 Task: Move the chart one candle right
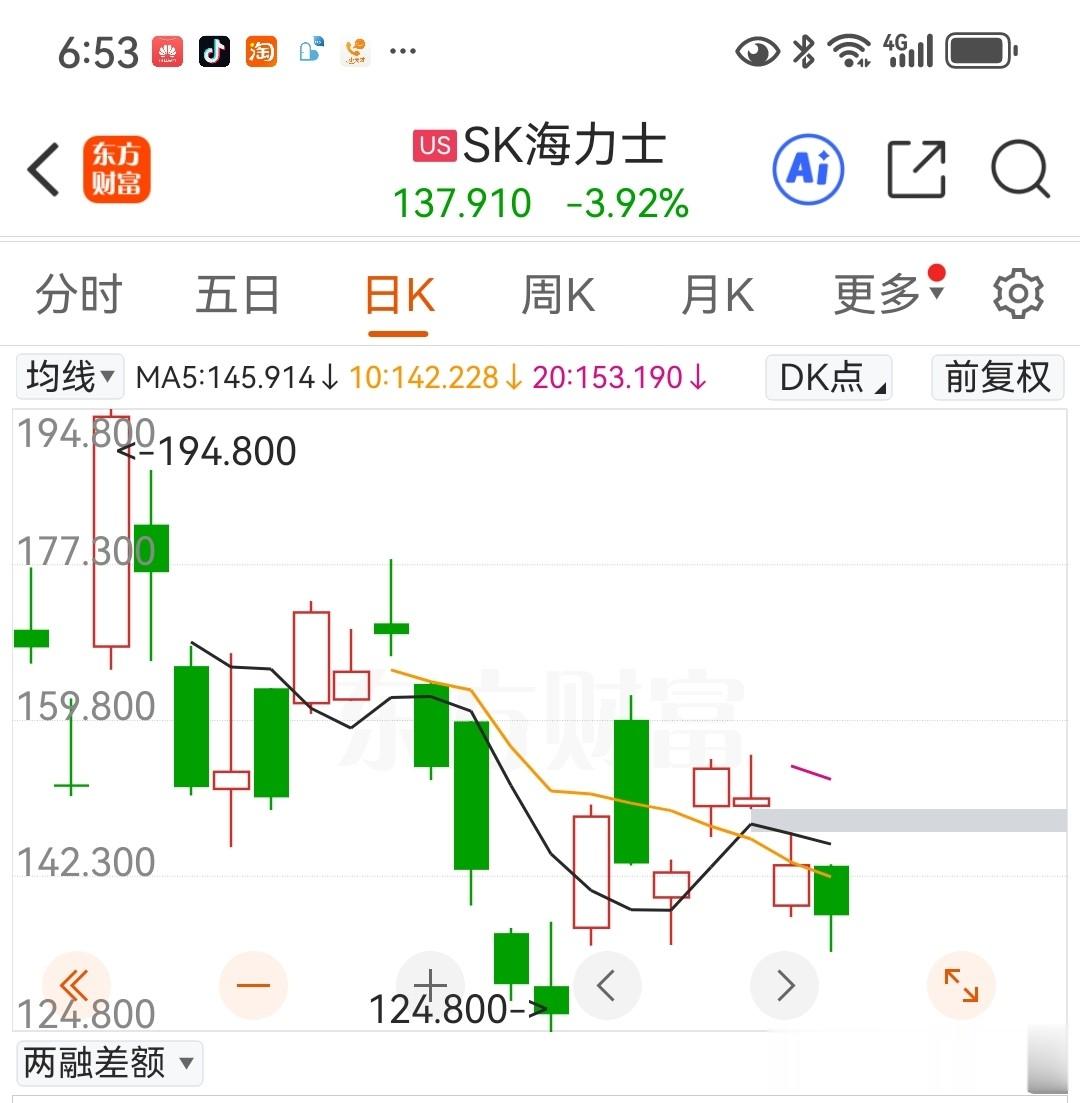(784, 985)
